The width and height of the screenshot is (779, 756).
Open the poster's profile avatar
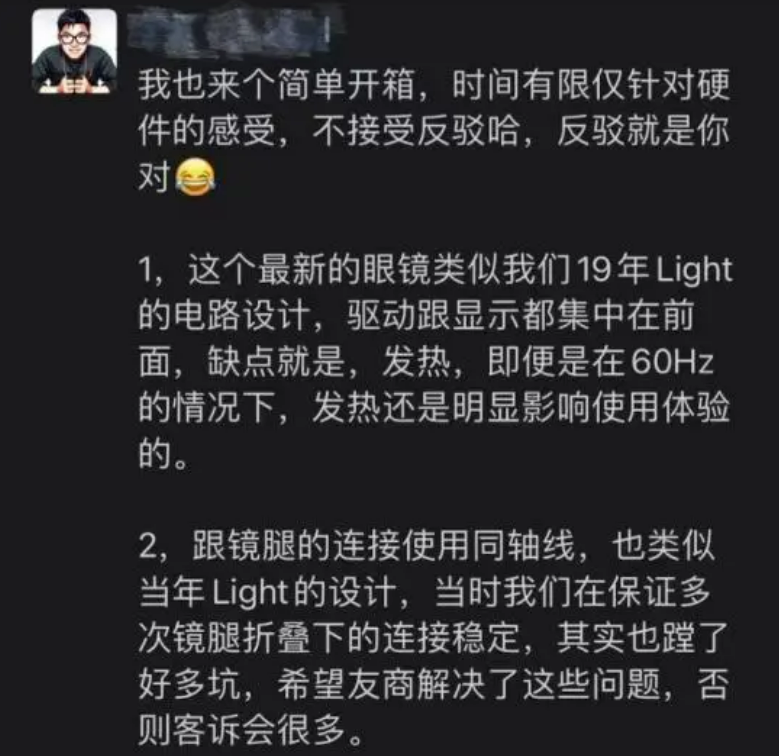74,52
